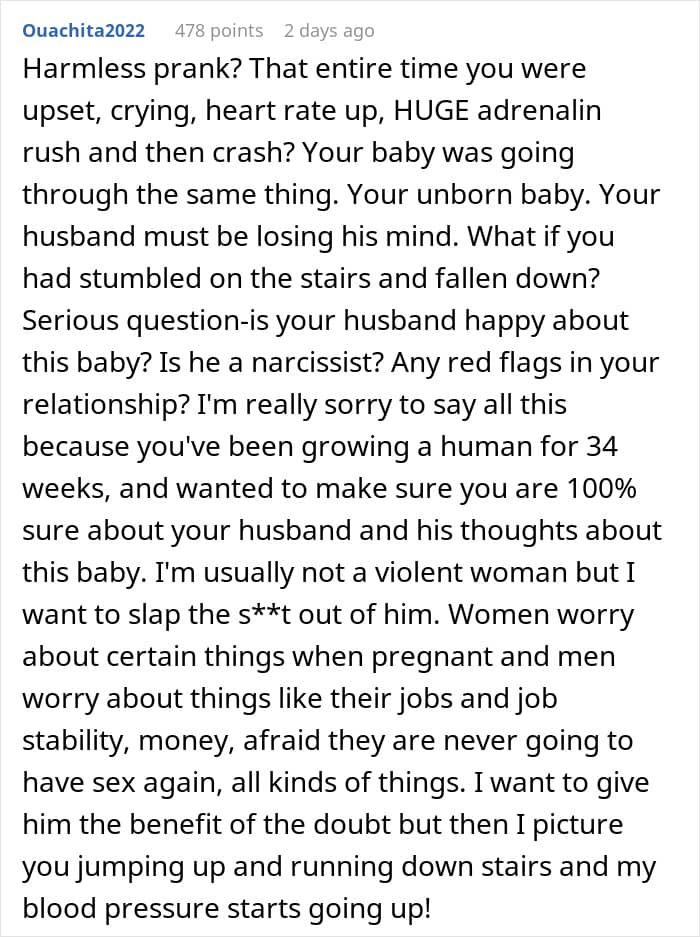Open Ouachita2022's user profile
The image size is (700, 937).
point(84,30)
